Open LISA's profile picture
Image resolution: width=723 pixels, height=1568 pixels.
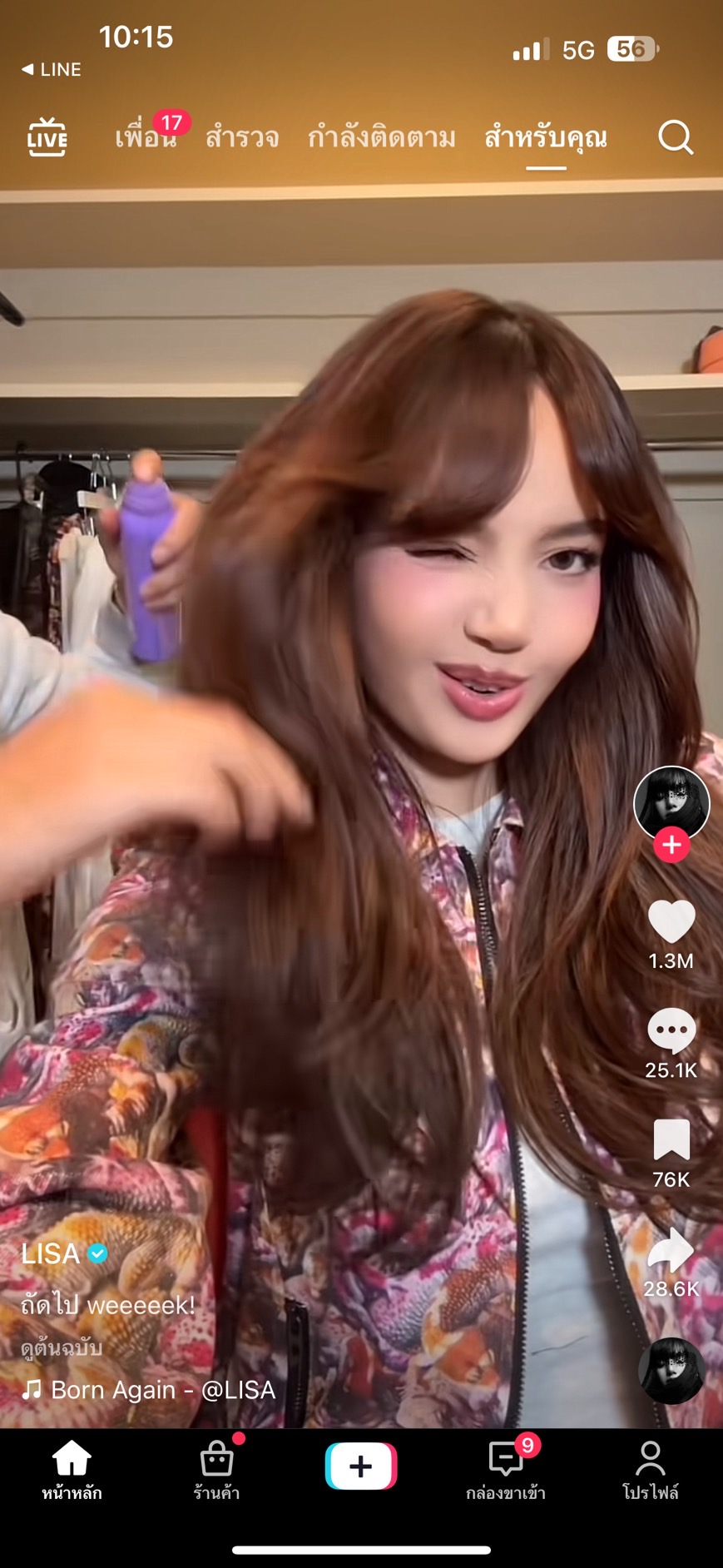click(x=671, y=802)
